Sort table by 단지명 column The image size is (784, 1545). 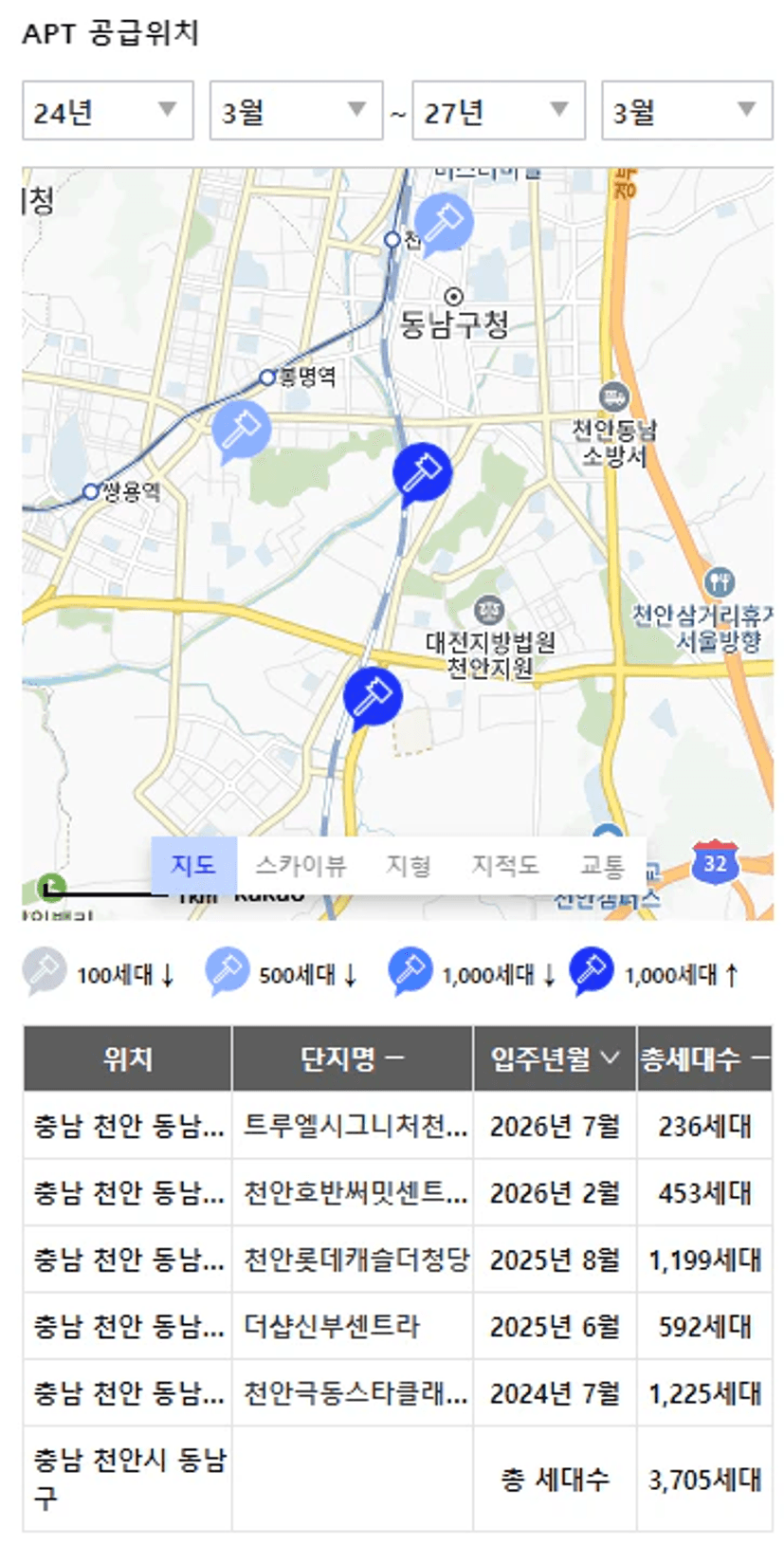pos(352,1058)
